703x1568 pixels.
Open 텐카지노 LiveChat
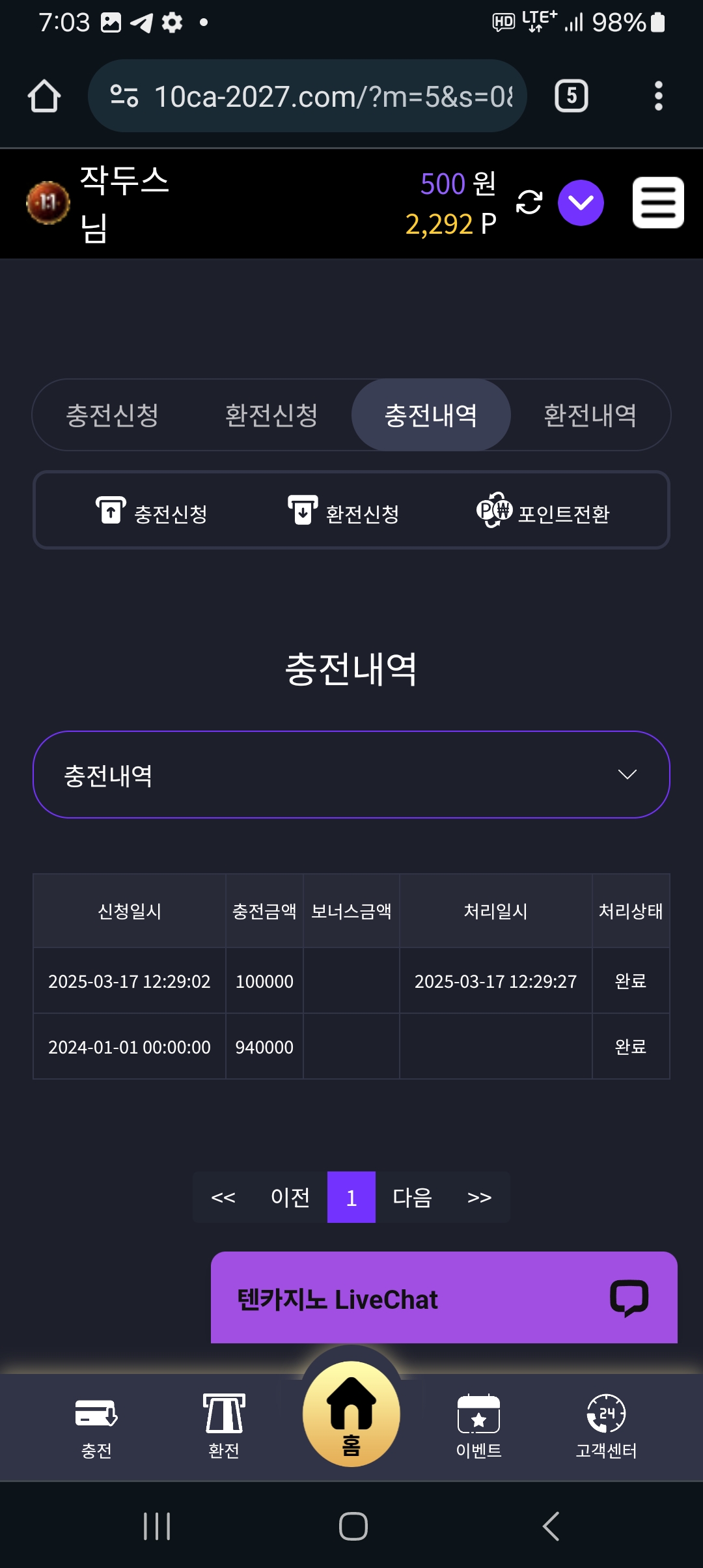(x=443, y=1298)
